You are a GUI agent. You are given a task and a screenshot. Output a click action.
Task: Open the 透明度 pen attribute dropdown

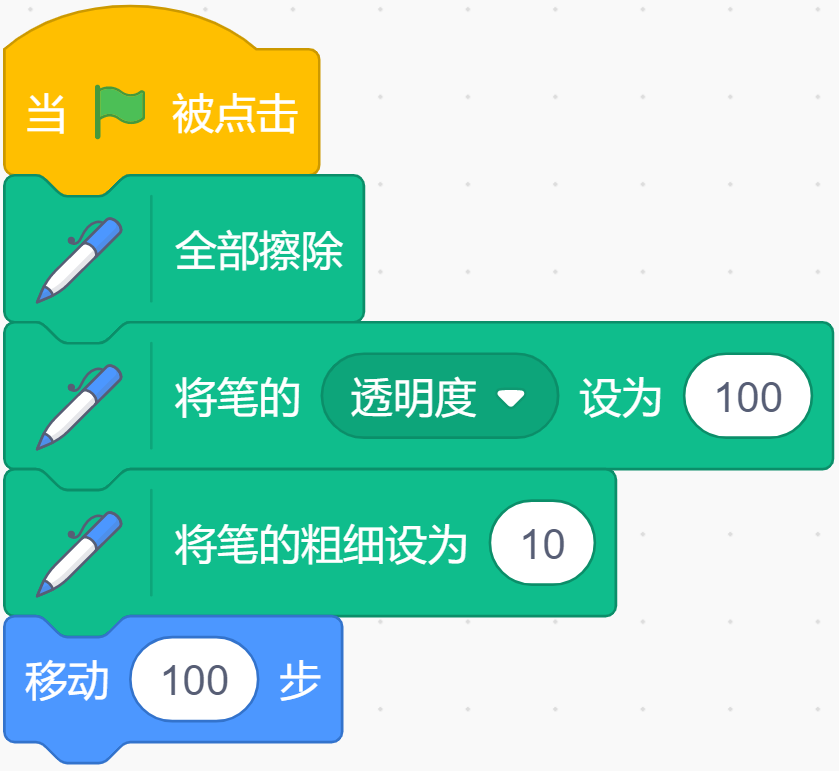[x=440, y=396]
